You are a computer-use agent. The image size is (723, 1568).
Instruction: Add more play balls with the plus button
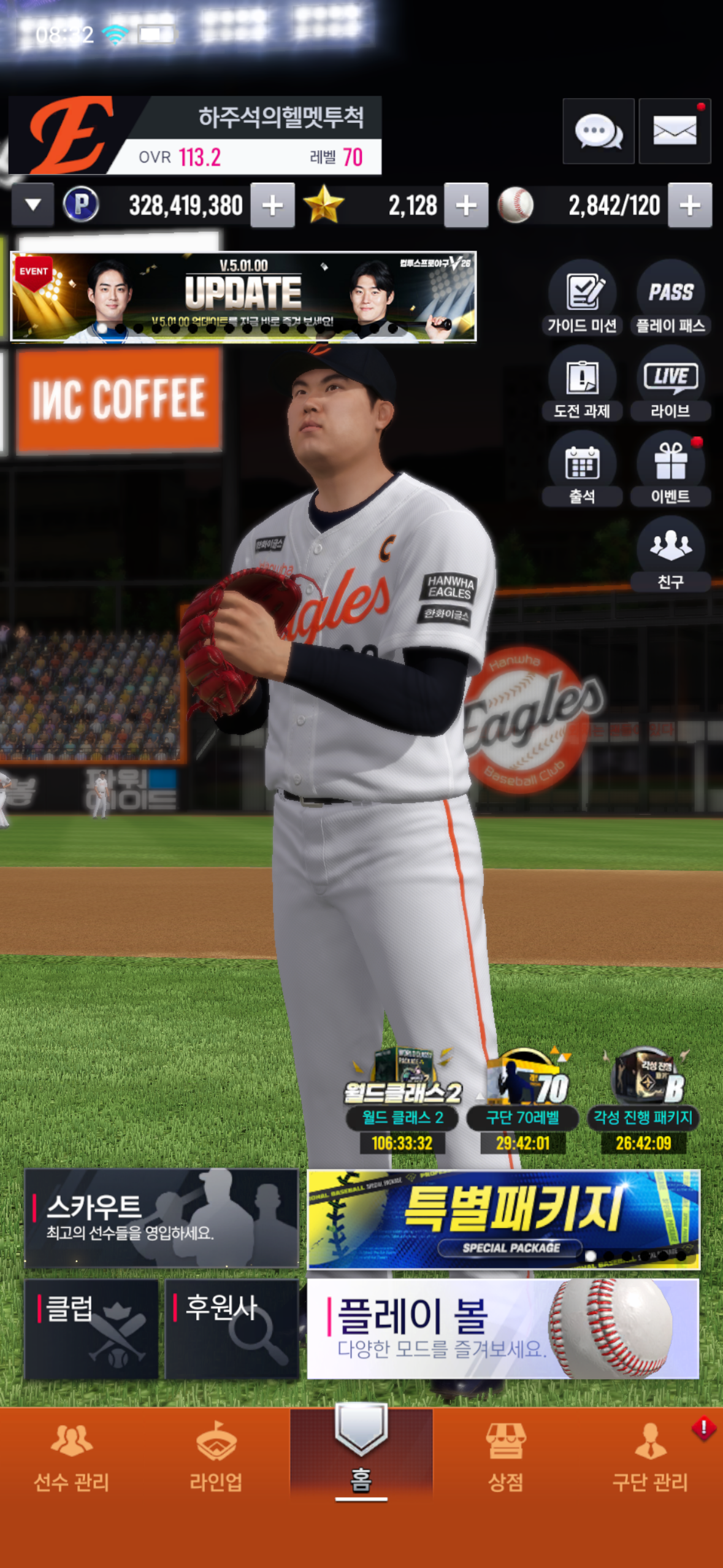point(690,206)
